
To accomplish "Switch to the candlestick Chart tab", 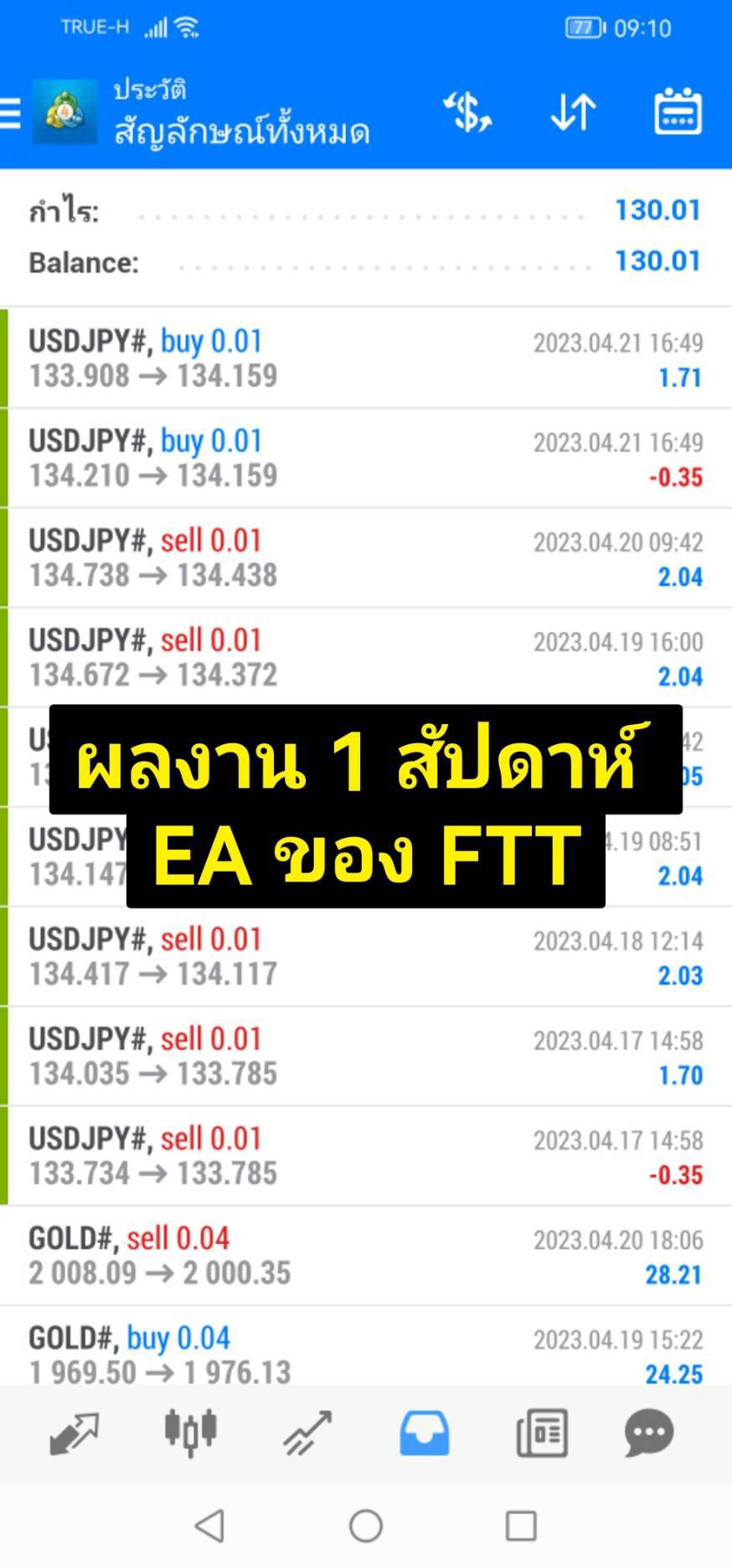I will pyautogui.click(x=191, y=1431).
